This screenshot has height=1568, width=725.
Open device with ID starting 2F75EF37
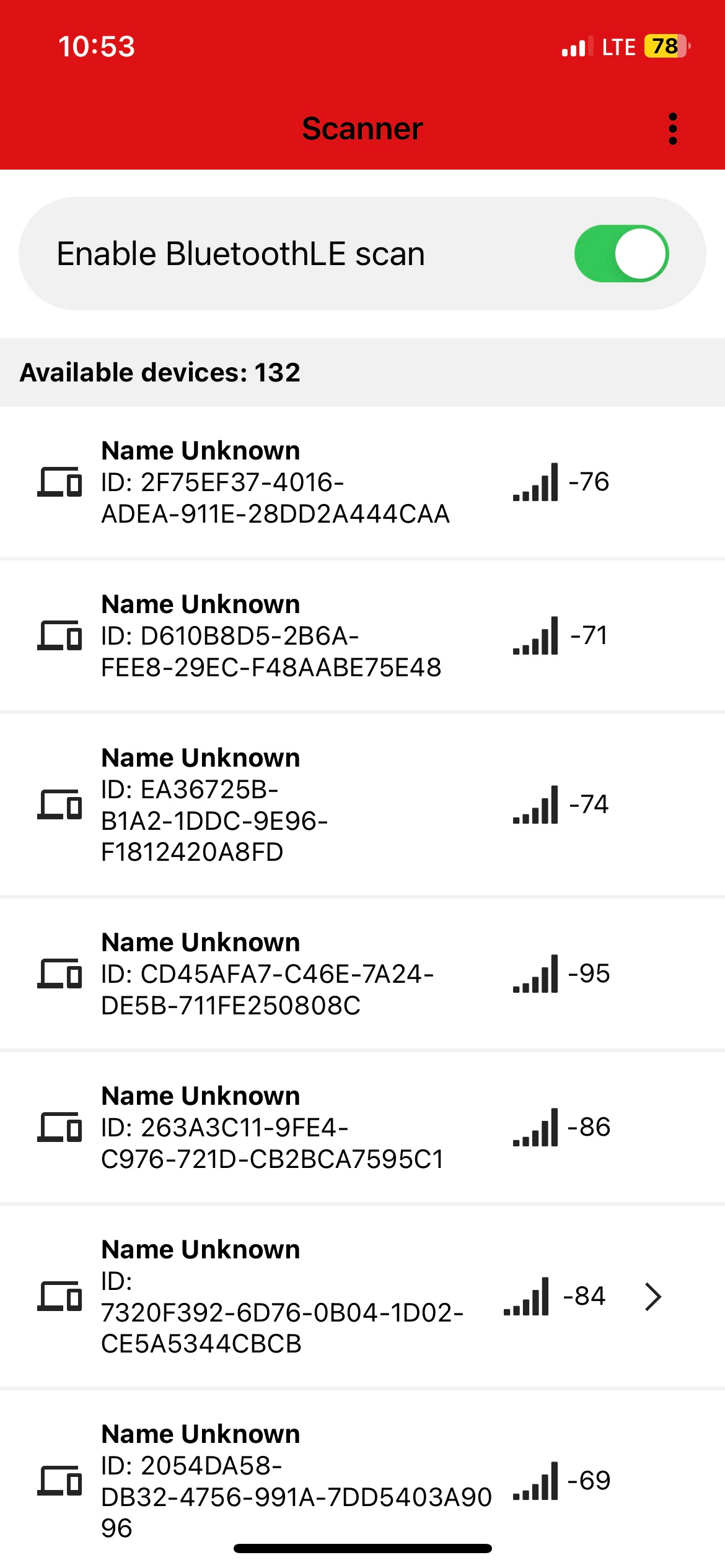276,482
